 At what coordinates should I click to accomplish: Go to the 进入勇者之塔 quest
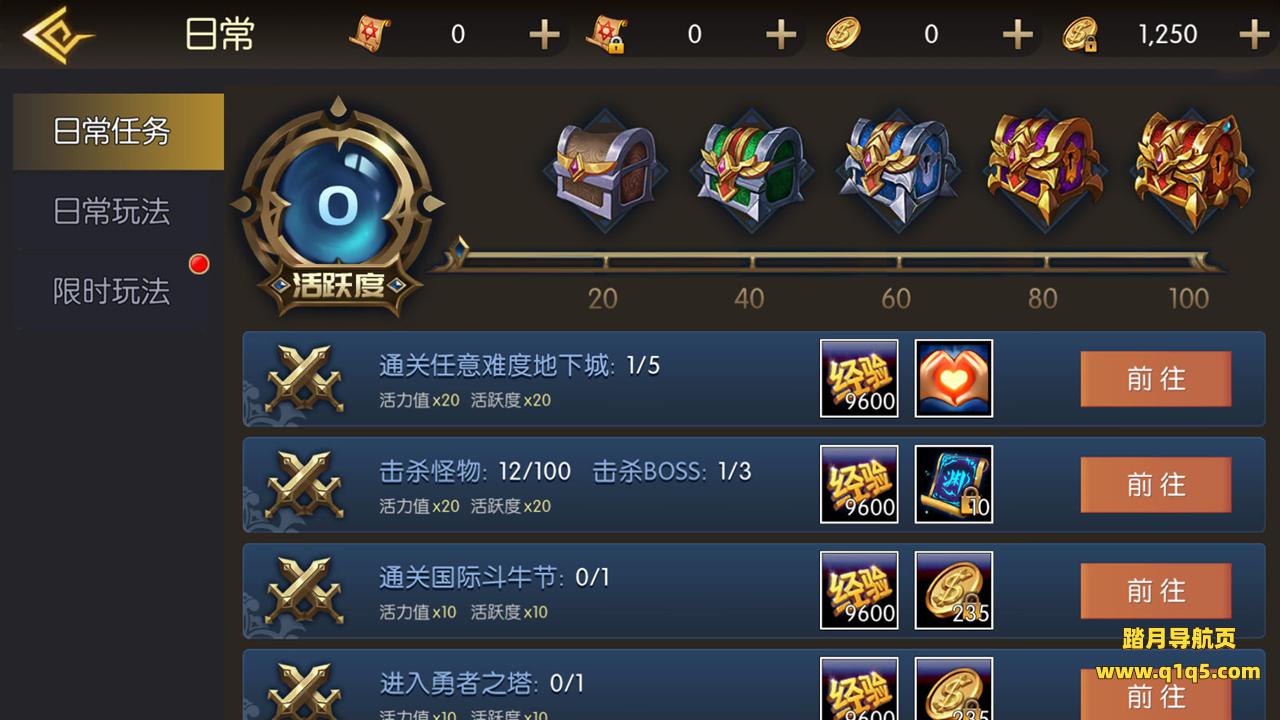(1155, 694)
